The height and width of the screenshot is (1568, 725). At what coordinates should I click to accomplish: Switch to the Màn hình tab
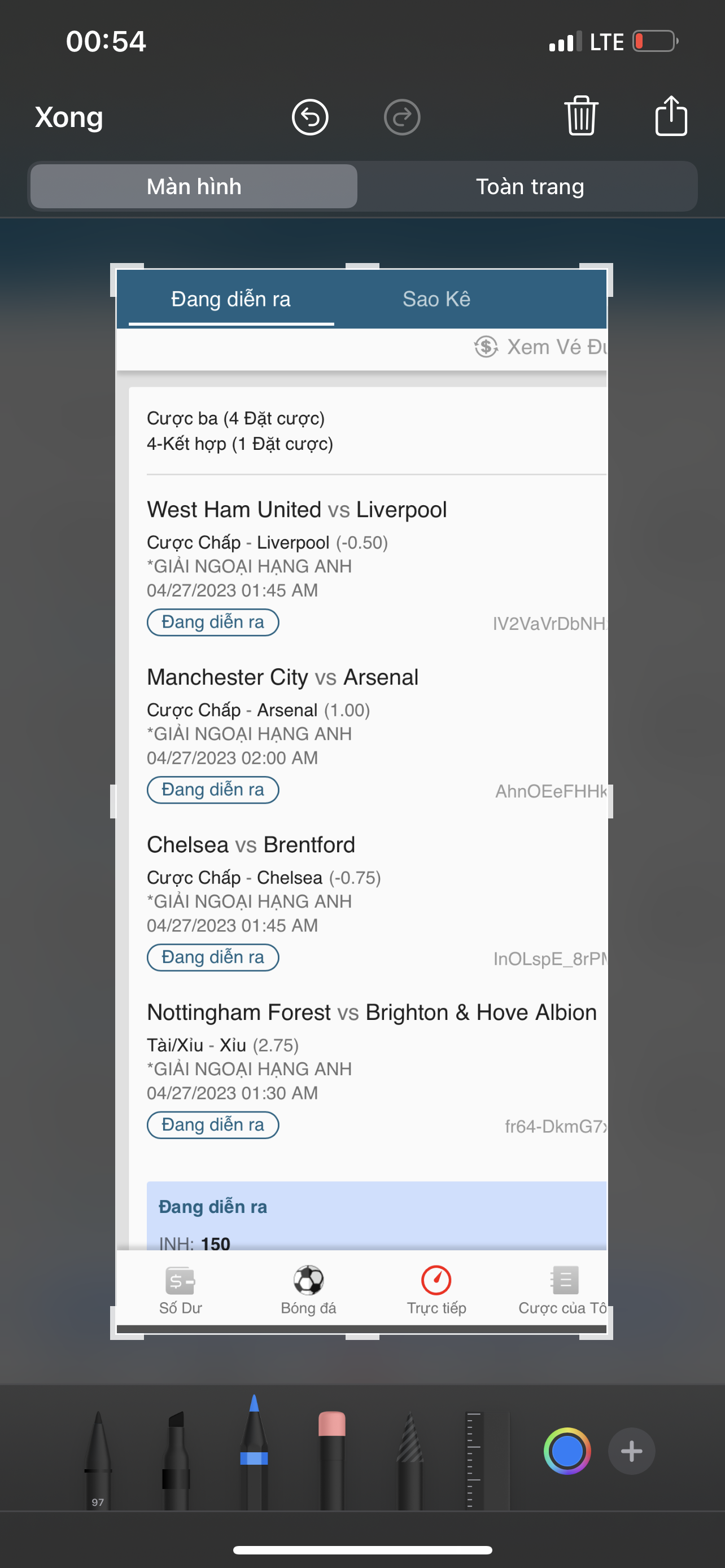194,186
